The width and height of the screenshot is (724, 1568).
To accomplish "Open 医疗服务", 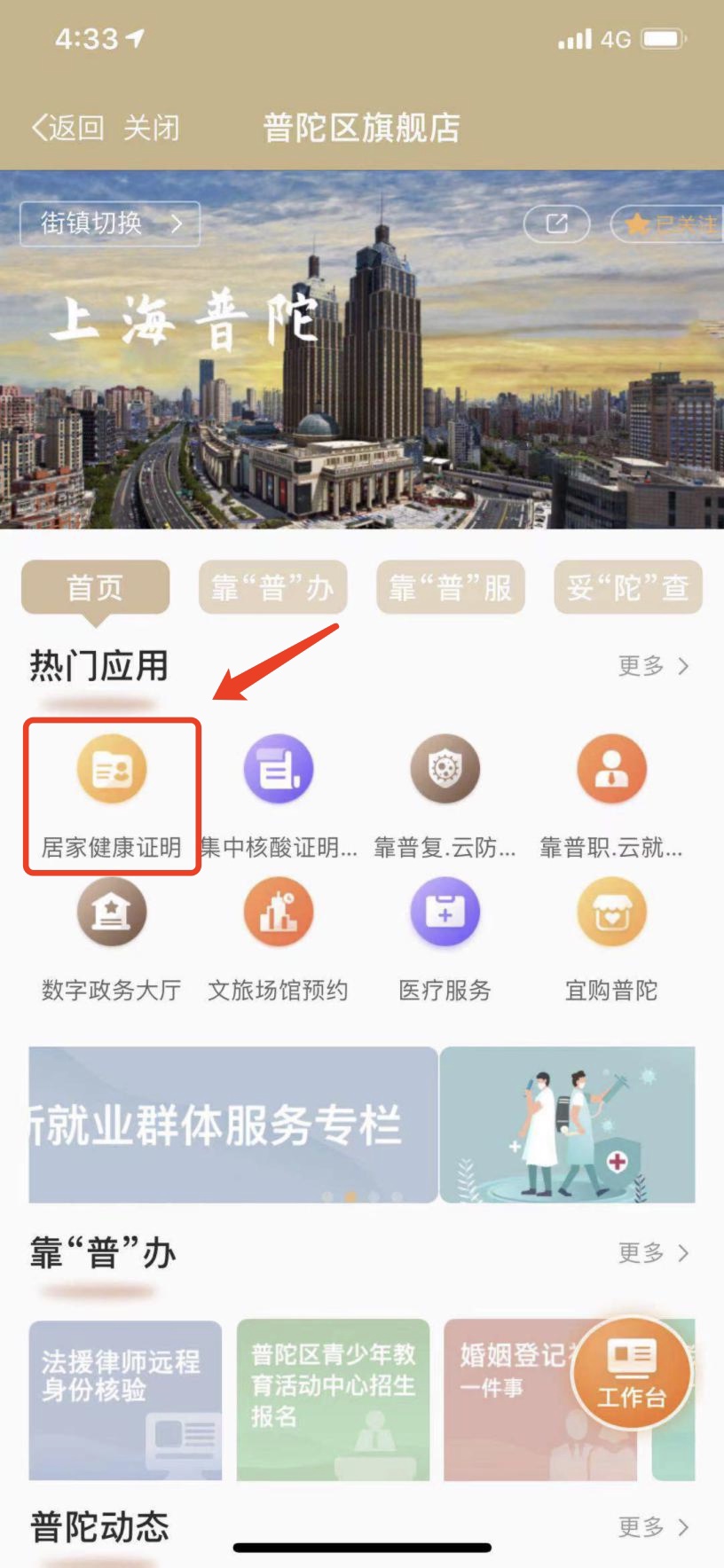I will pyautogui.click(x=445, y=937).
